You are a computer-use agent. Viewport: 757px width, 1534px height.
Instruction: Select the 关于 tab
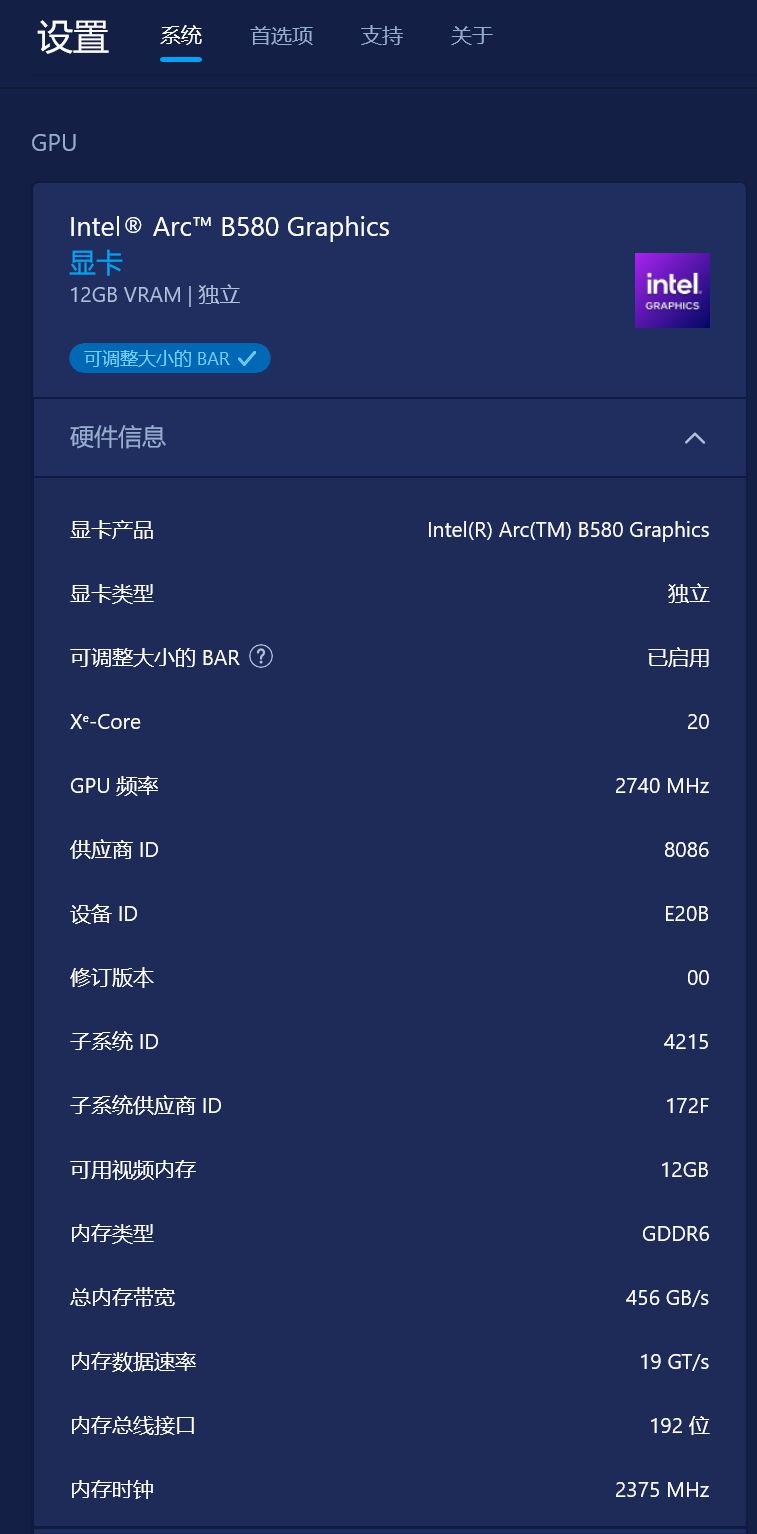pyautogui.click(x=472, y=36)
